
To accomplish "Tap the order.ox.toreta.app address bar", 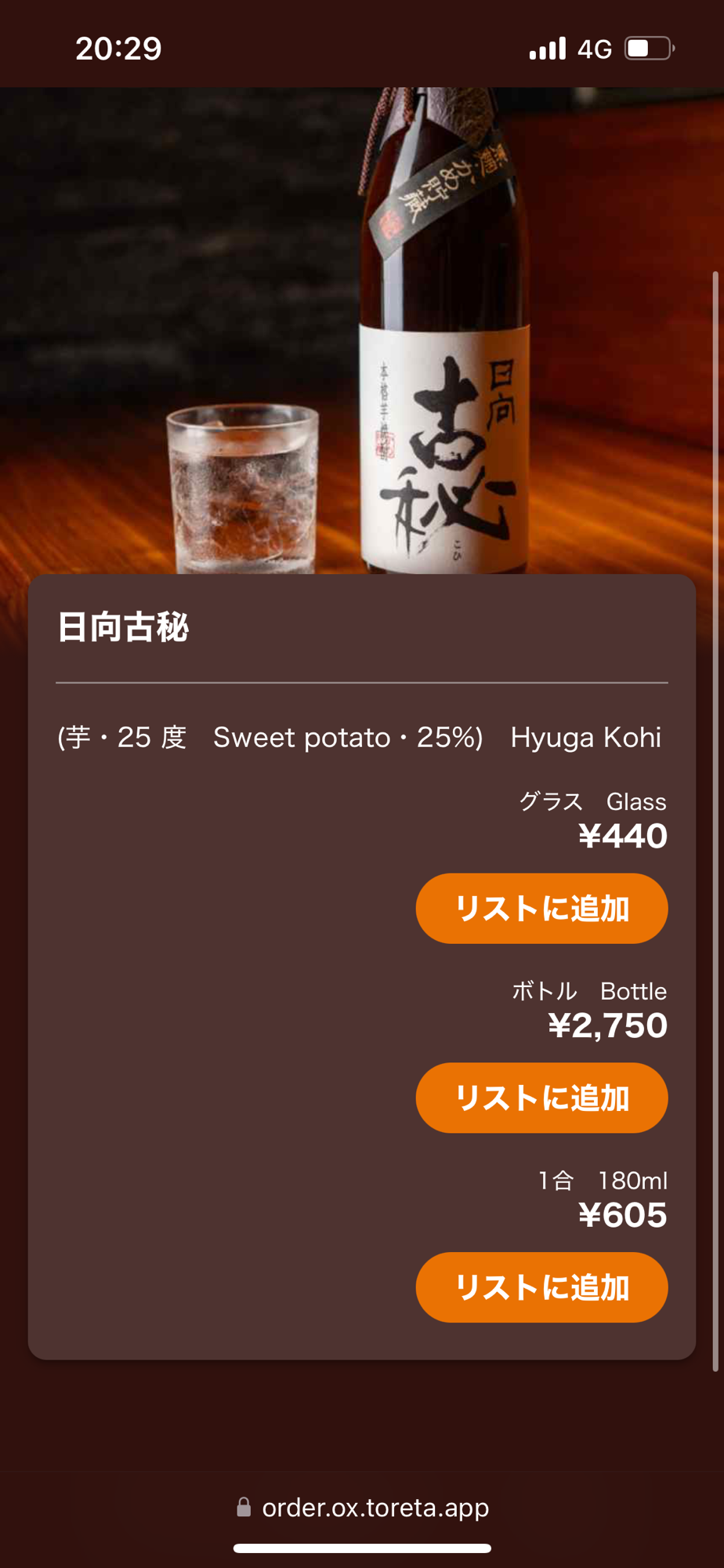I will coord(363,1507).
